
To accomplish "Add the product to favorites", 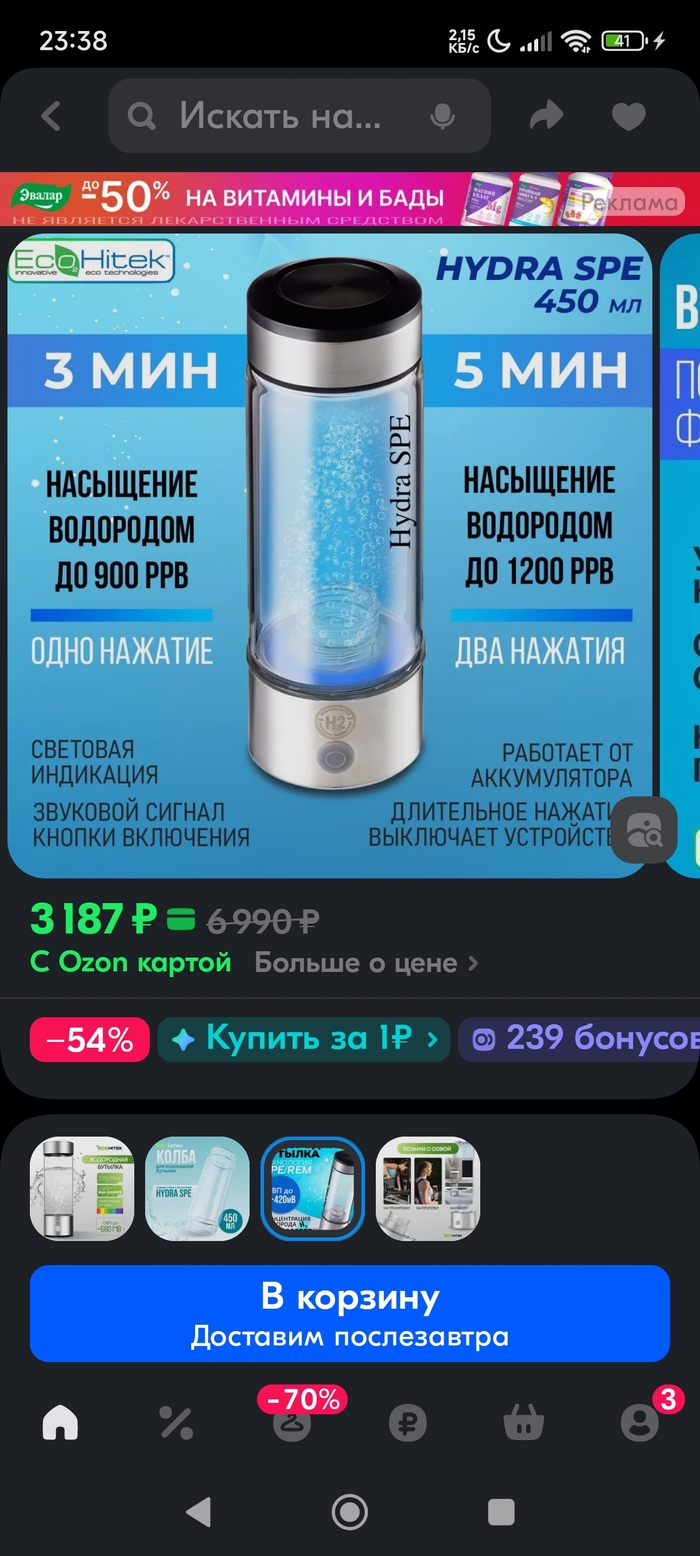I will (628, 117).
